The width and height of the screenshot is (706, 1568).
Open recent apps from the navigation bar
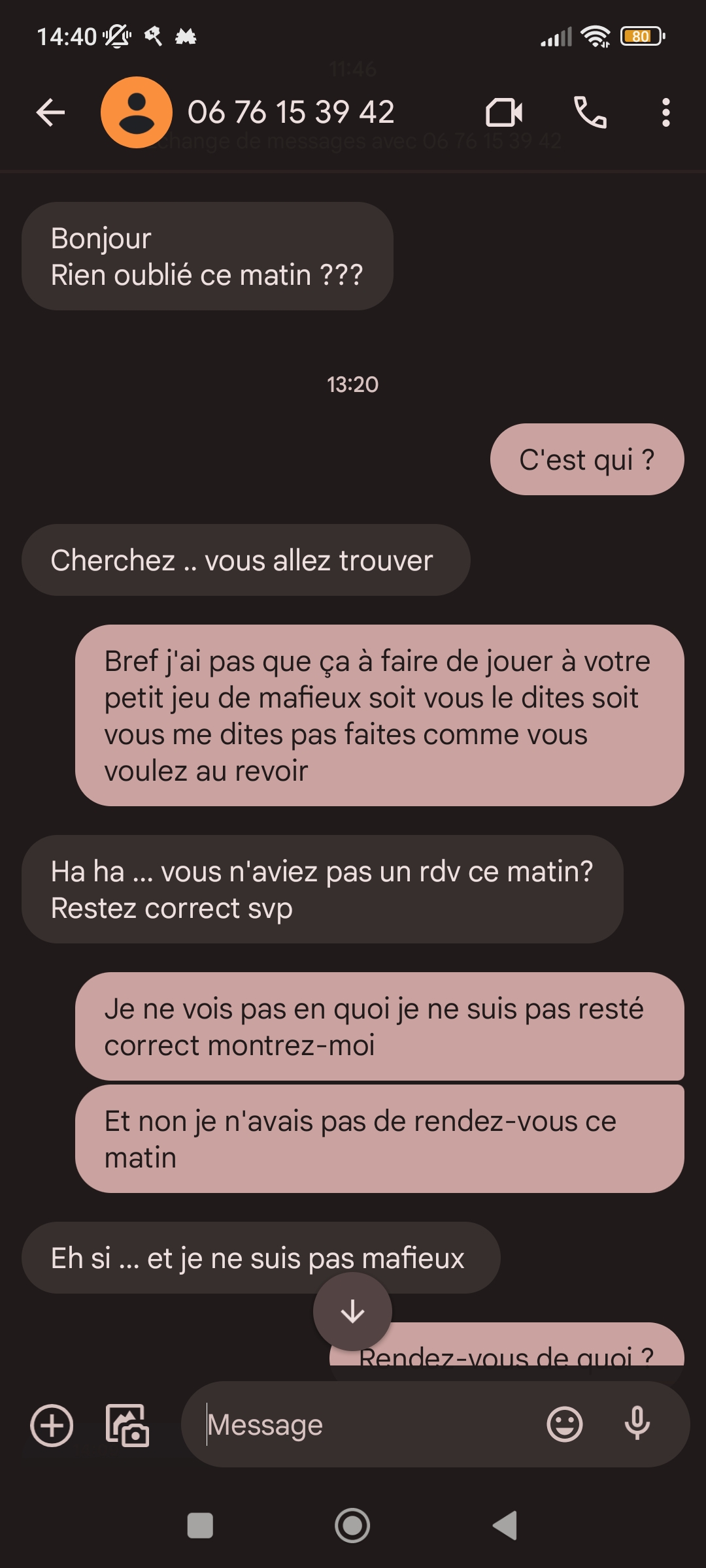(x=200, y=1526)
